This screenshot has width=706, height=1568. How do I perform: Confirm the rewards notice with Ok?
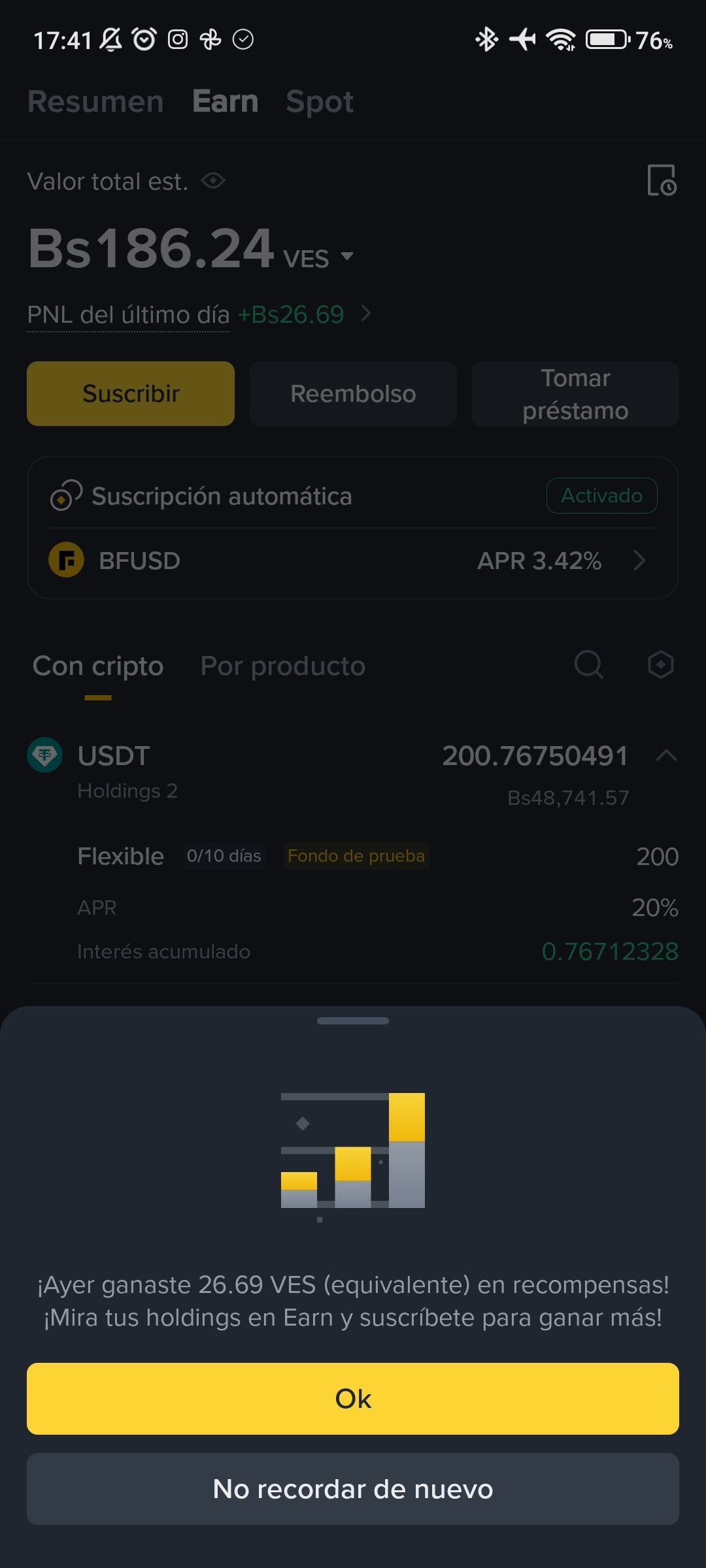point(353,1399)
